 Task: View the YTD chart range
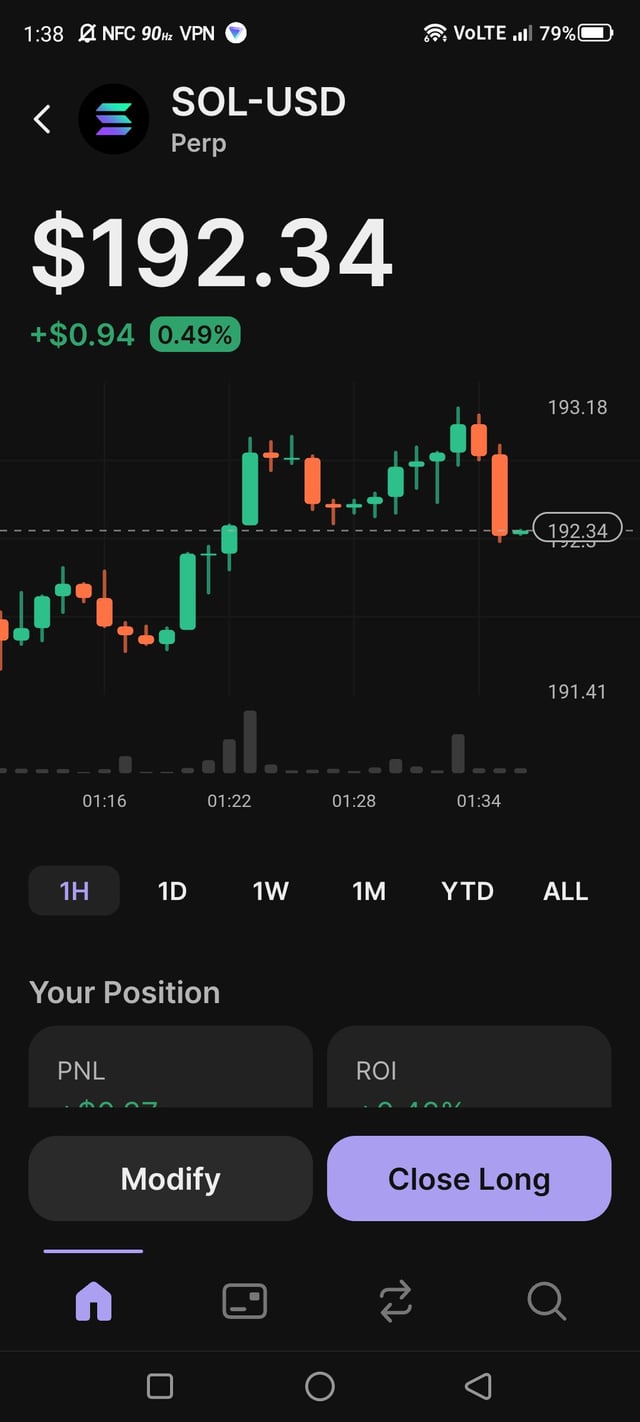click(467, 891)
